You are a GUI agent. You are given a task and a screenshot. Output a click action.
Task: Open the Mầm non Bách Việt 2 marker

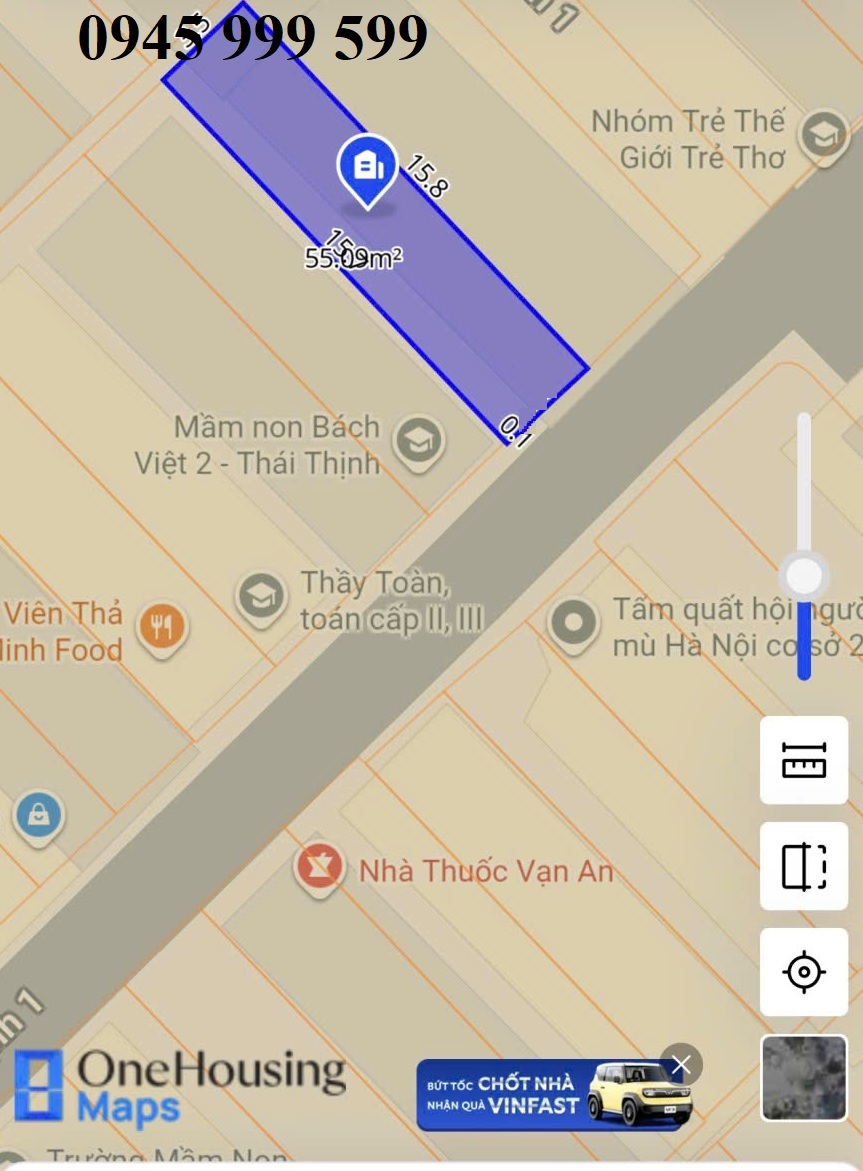tap(418, 441)
